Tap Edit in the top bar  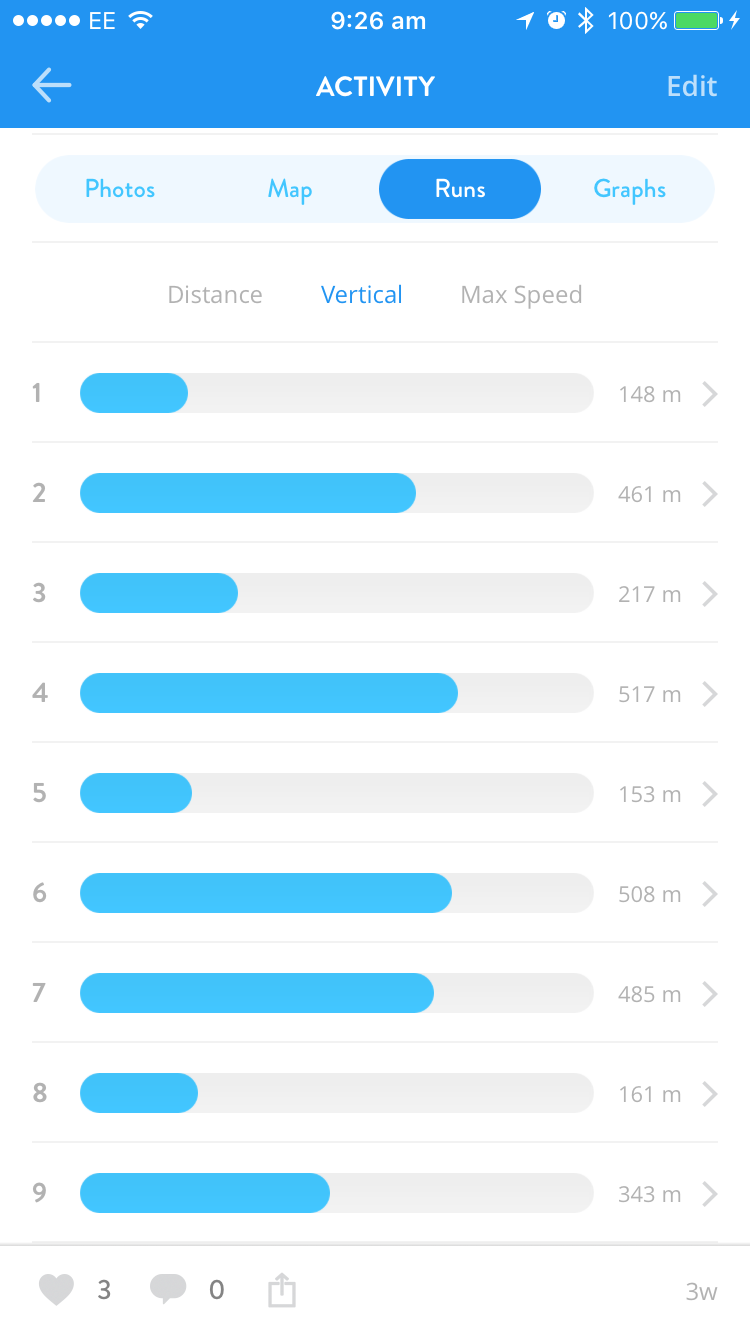(692, 86)
